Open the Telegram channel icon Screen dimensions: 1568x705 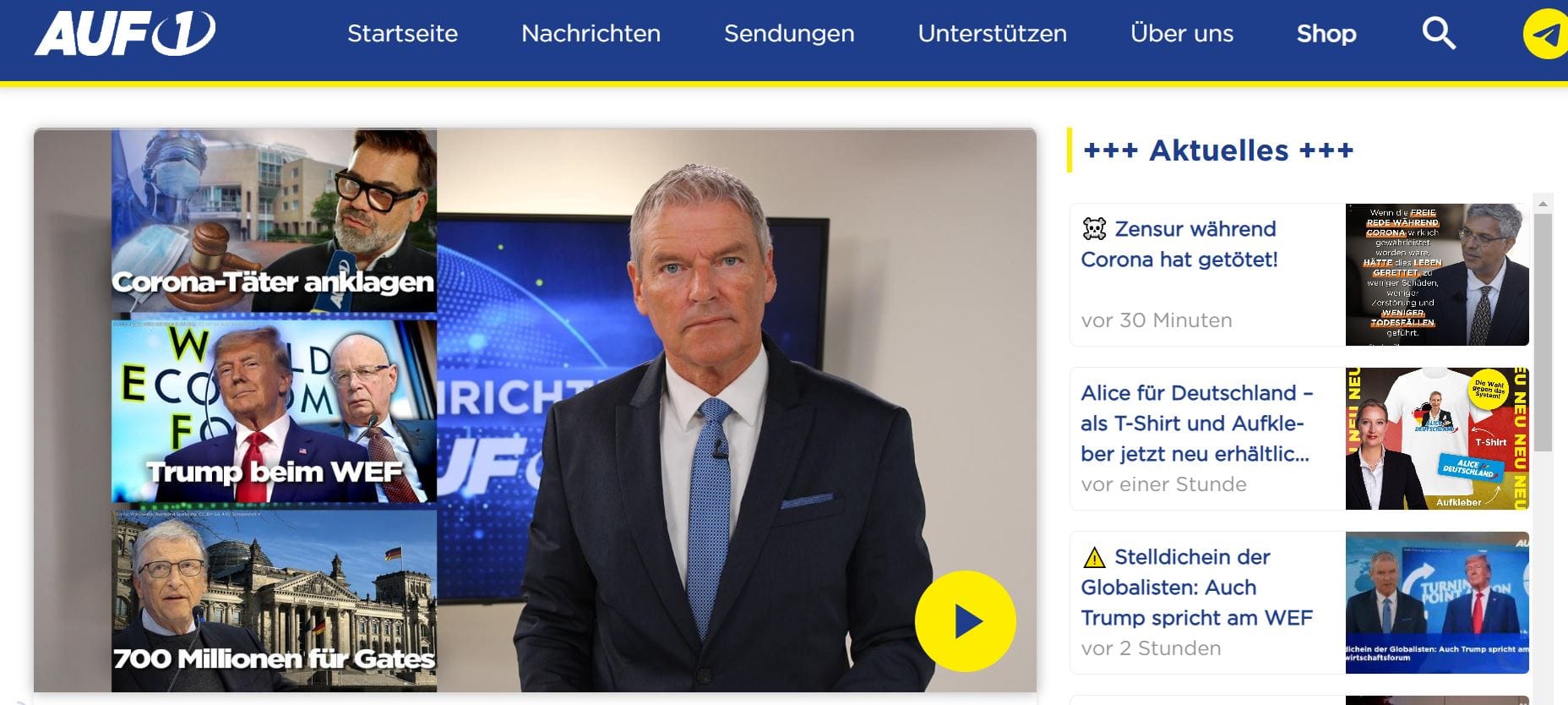[x=1546, y=35]
